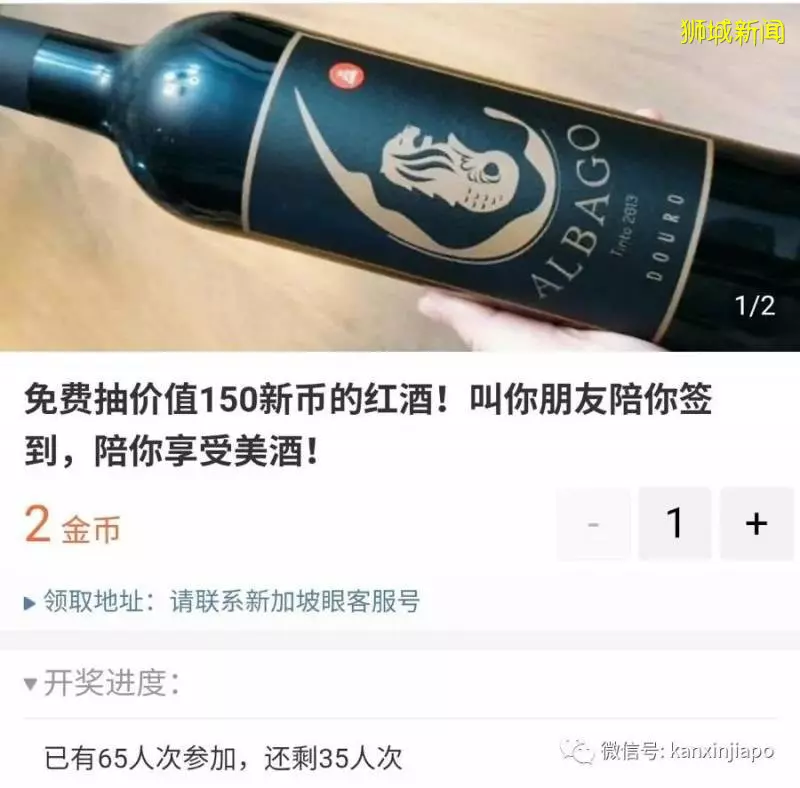Increase quantity with the plus button

[756, 523]
